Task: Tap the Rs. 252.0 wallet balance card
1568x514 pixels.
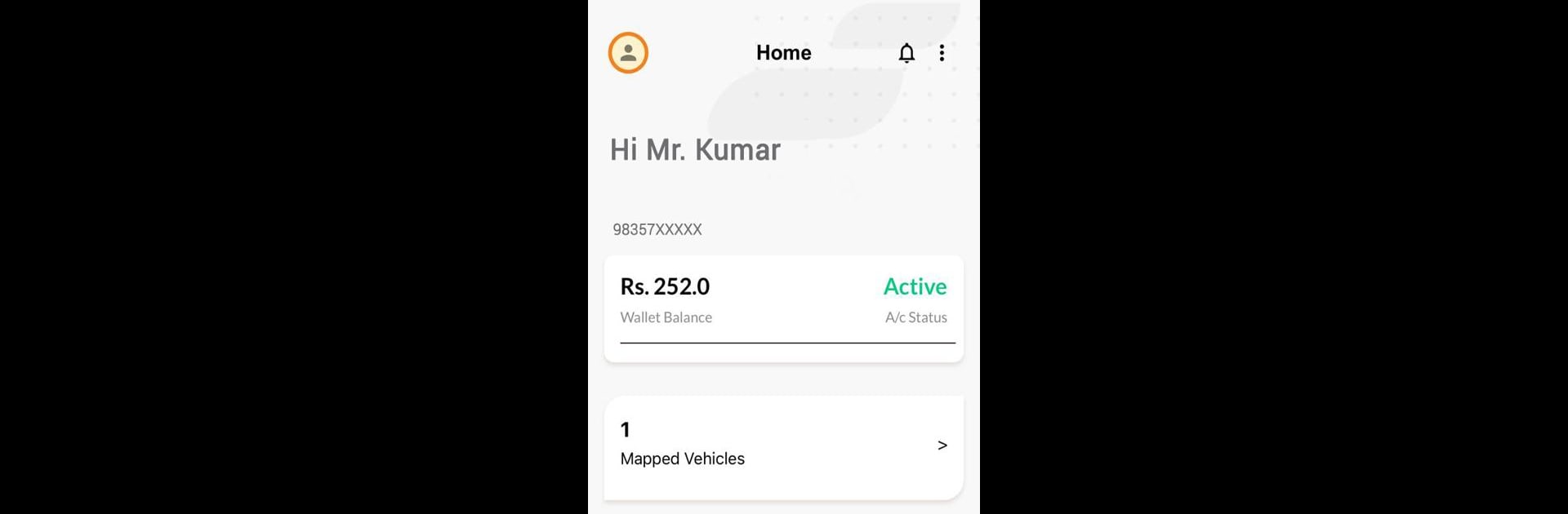Action: pyautogui.click(x=783, y=308)
